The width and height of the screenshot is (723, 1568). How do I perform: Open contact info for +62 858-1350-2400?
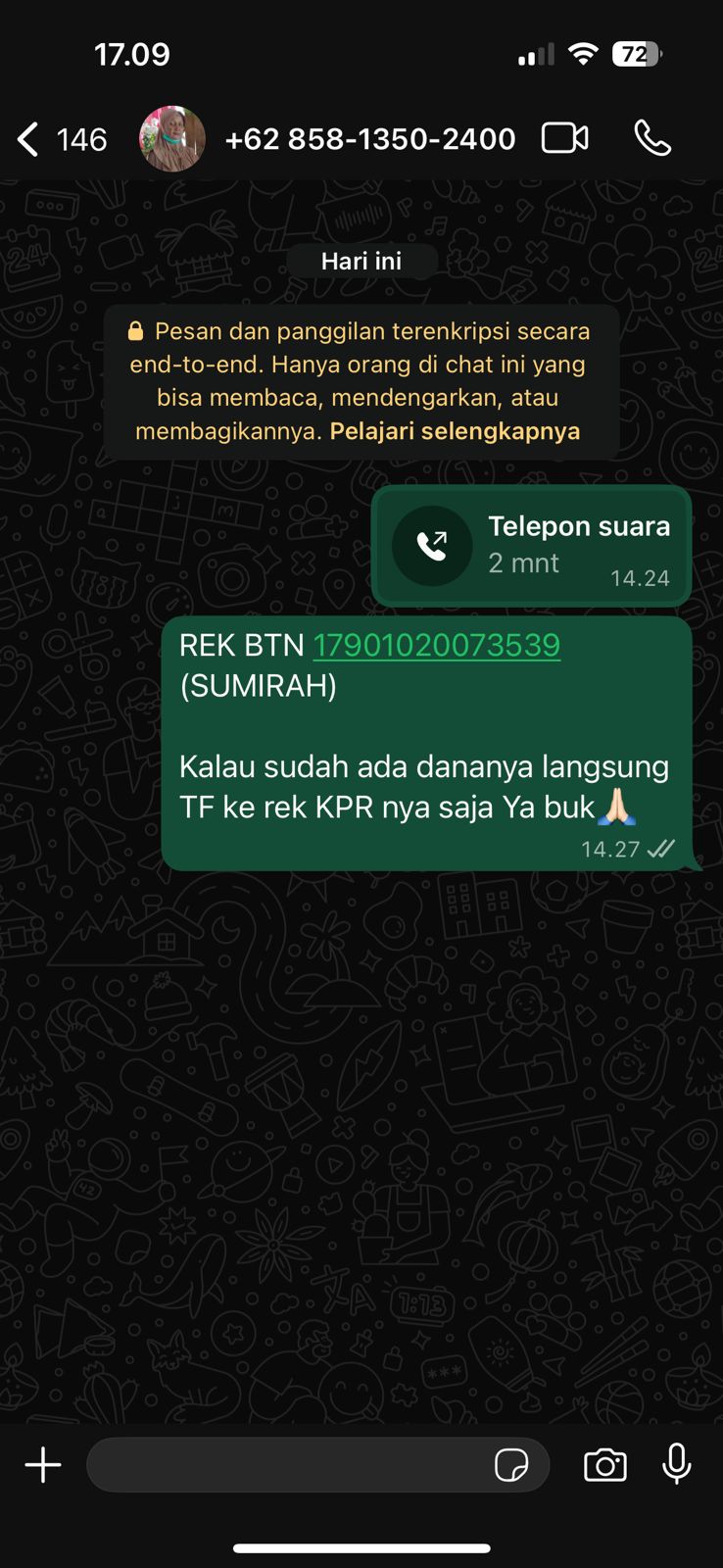coord(369,139)
